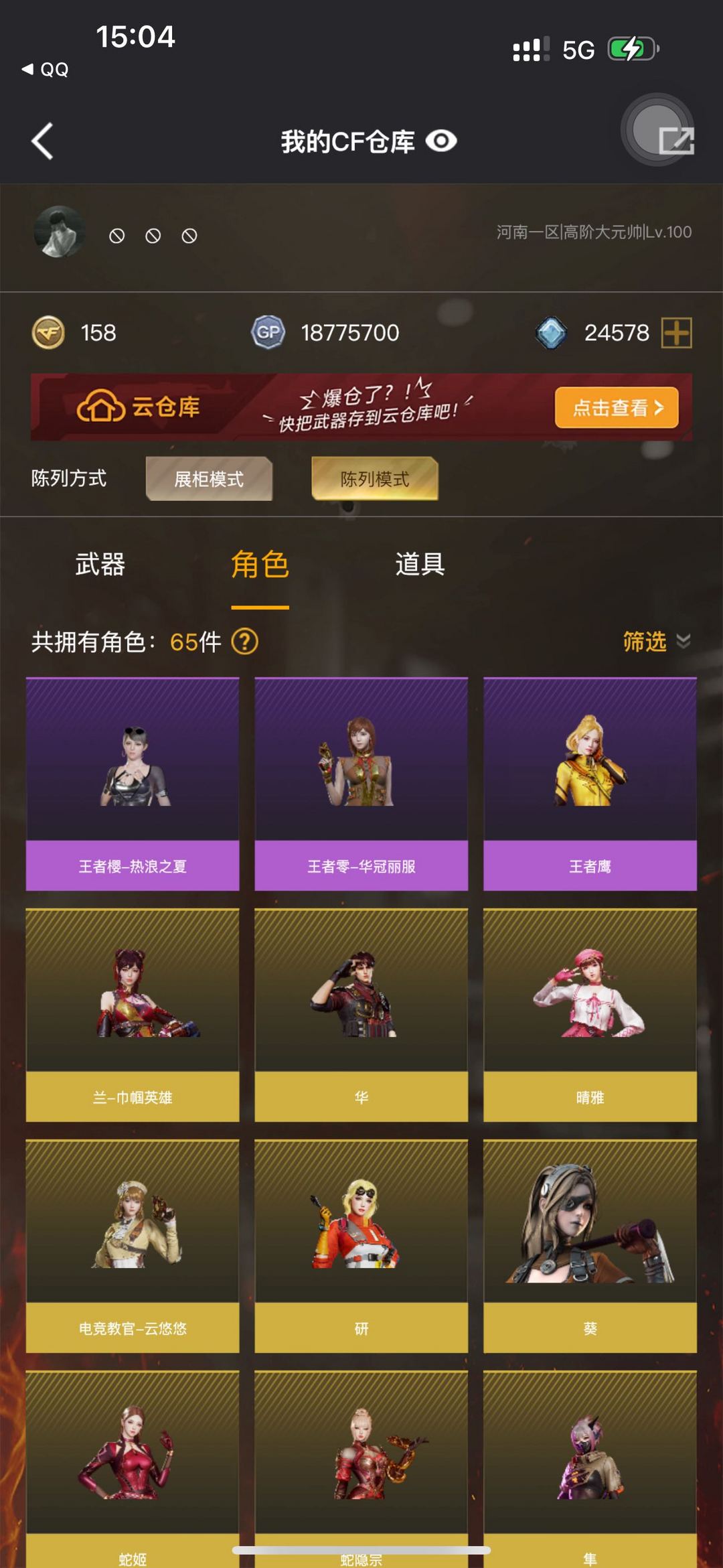Tap the share icon at top right
This screenshot has height=1568, width=723.
(676, 141)
